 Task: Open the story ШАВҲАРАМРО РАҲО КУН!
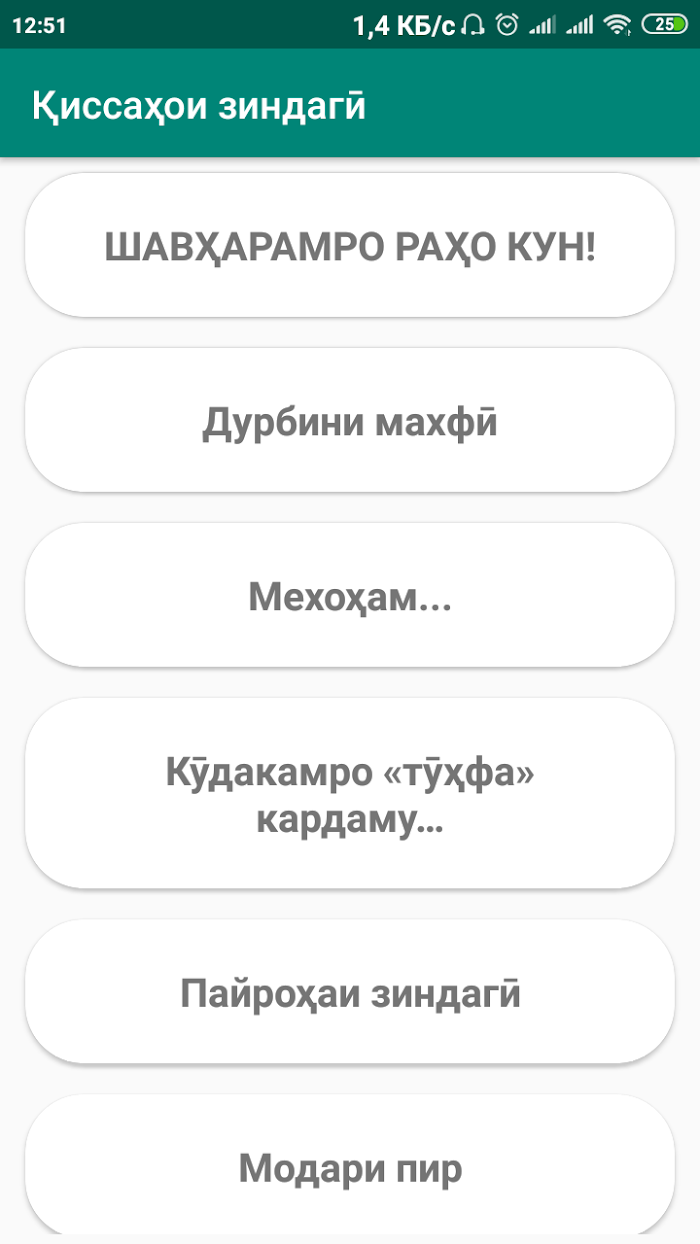point(350,245)
